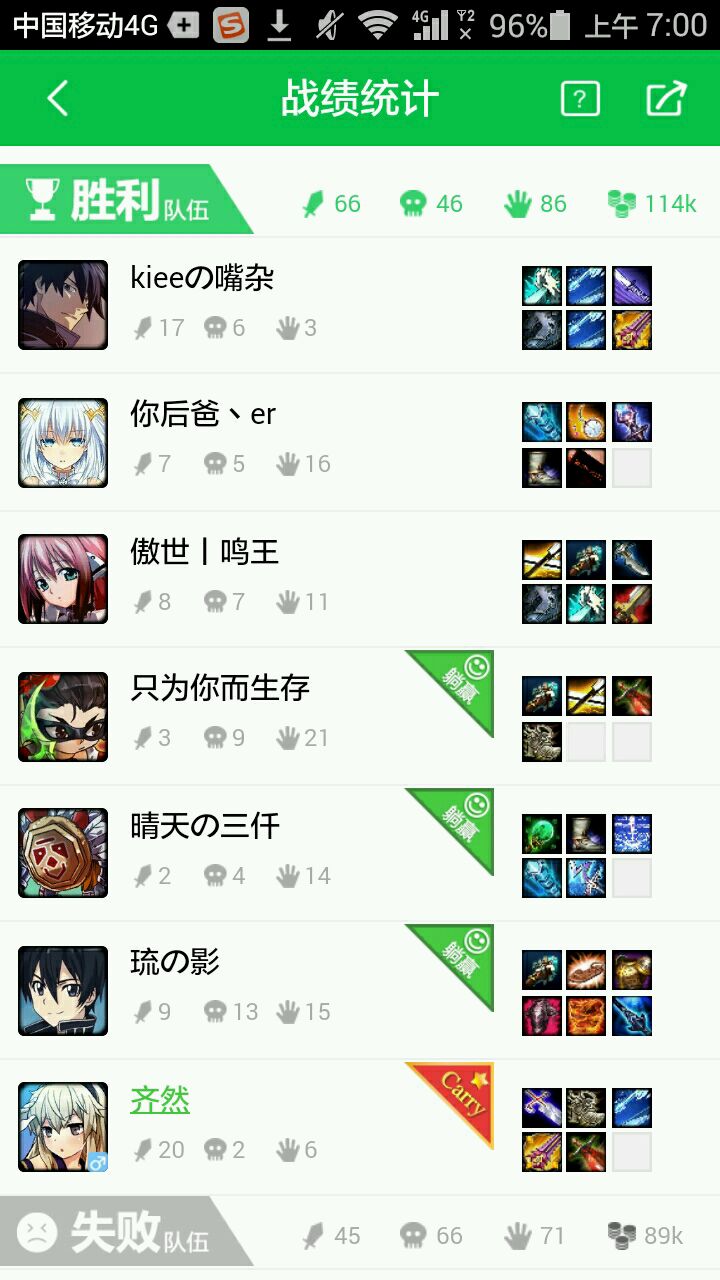Screen dimensions: 720x1280
Task: View player 傲世丨鸣王's details
Action: (x=300, y=579)
